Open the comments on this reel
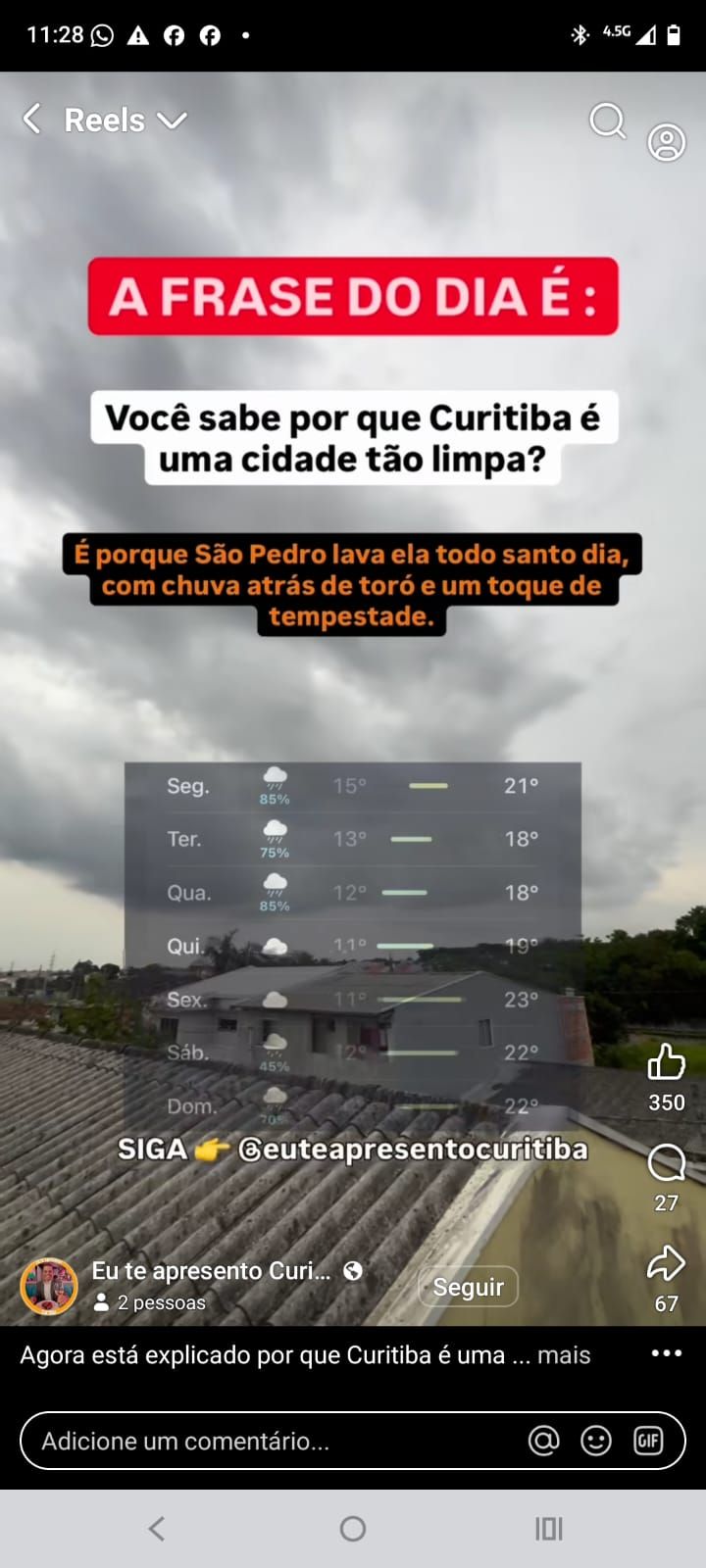Viewport: 706px width, 1568px height. [x=666, y=1164]
